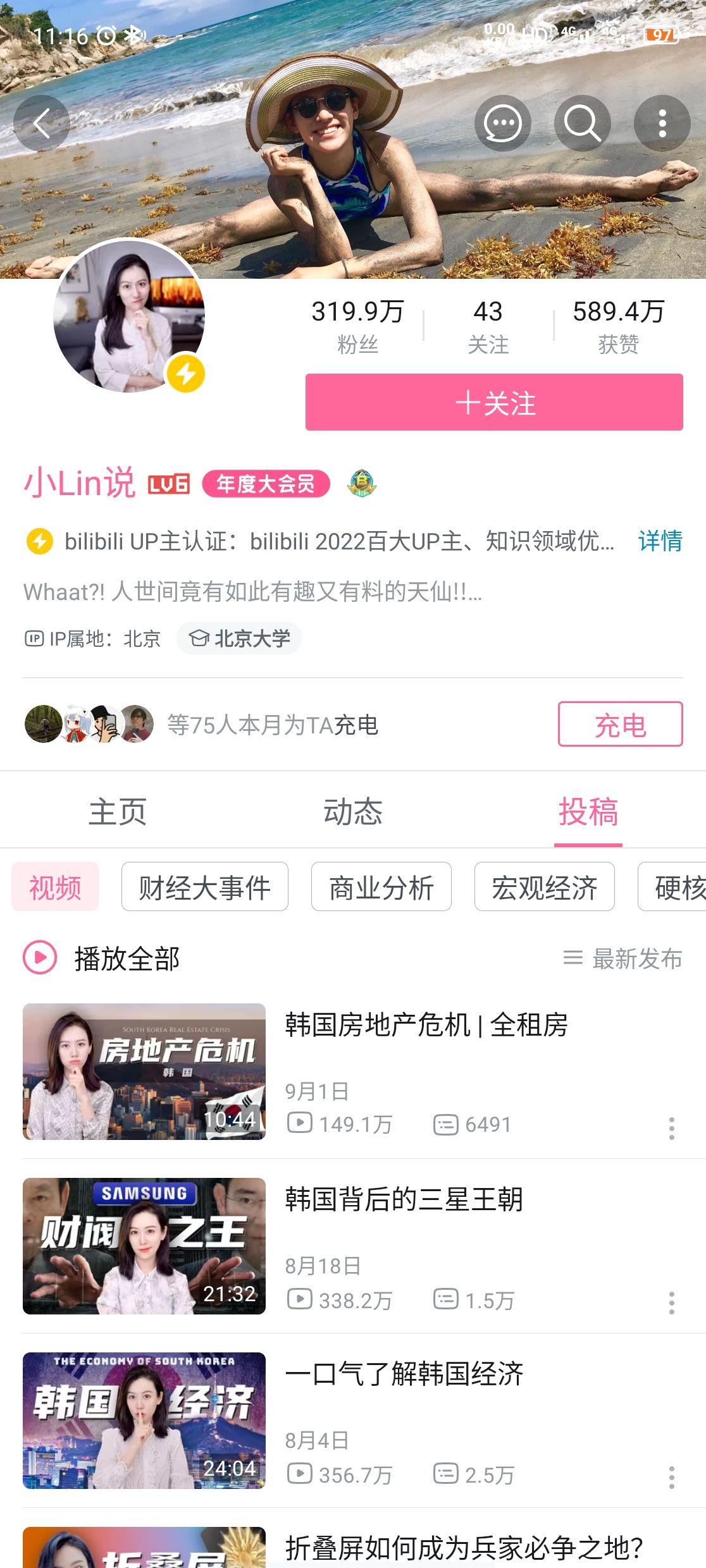Select the 商业分析 chip

pyautogui.click(x=381, y=886)
